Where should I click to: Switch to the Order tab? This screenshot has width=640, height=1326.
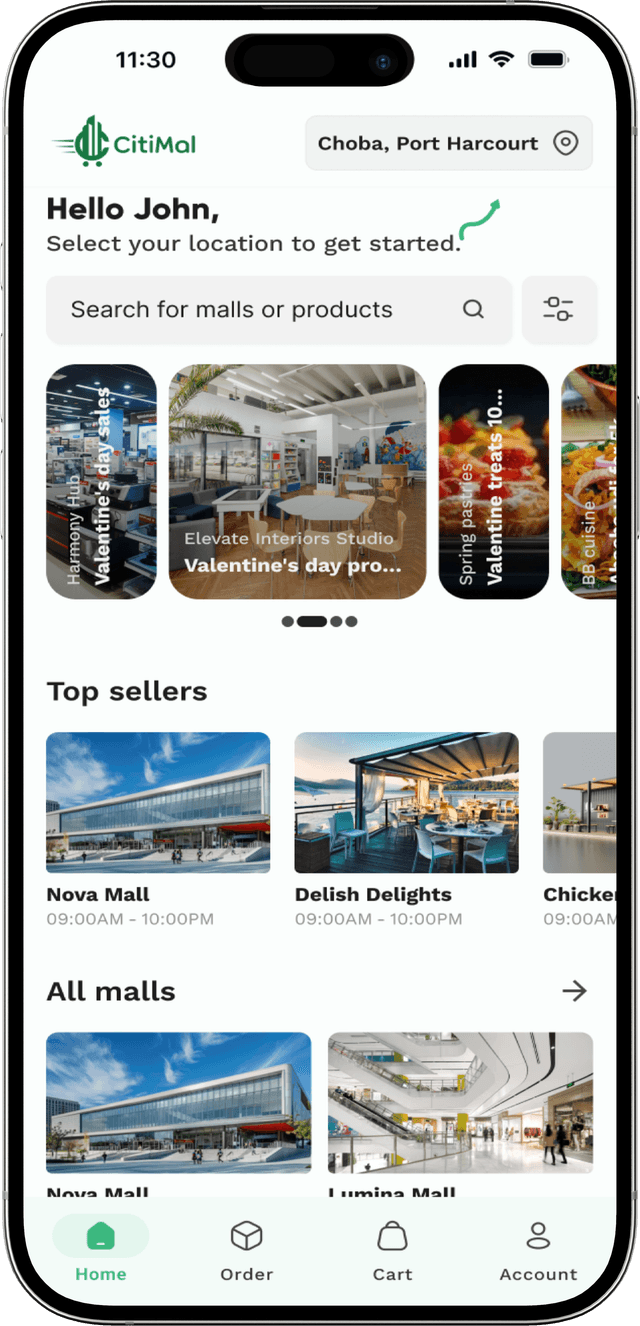coord(246,1249)
